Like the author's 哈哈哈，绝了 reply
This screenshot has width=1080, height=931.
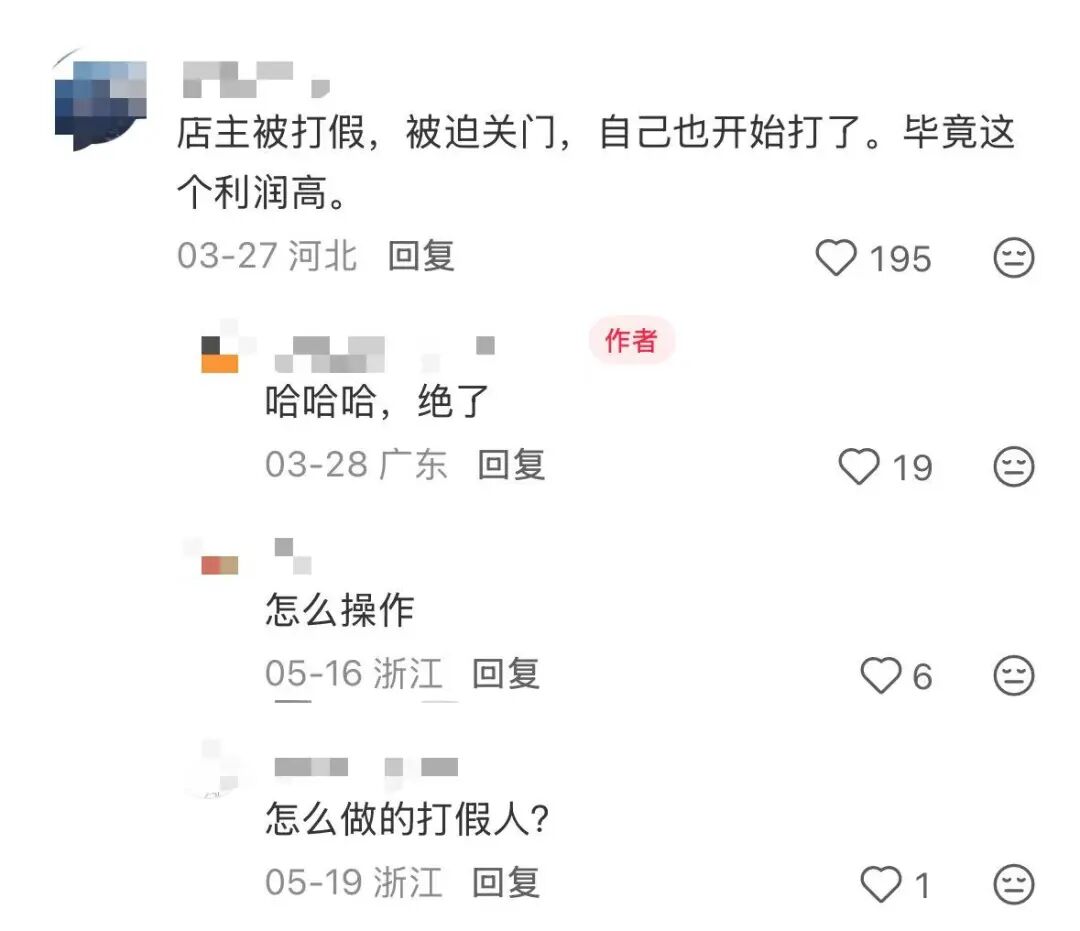pyautogui.click(x=858, y=467)
